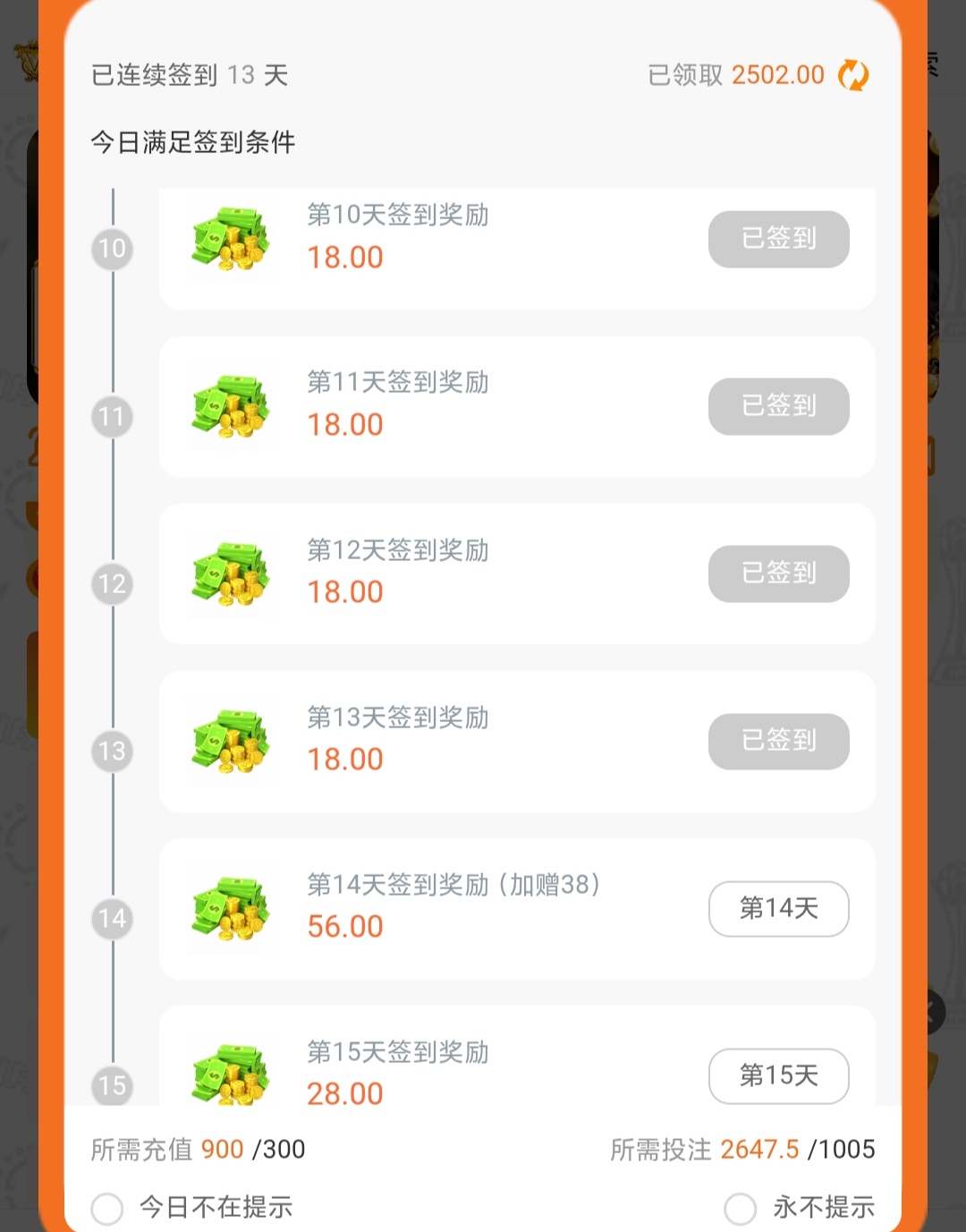The image size is (966, 1232).
Task: Tap the 第14天 sign-in button
Action: pos(778,909)
